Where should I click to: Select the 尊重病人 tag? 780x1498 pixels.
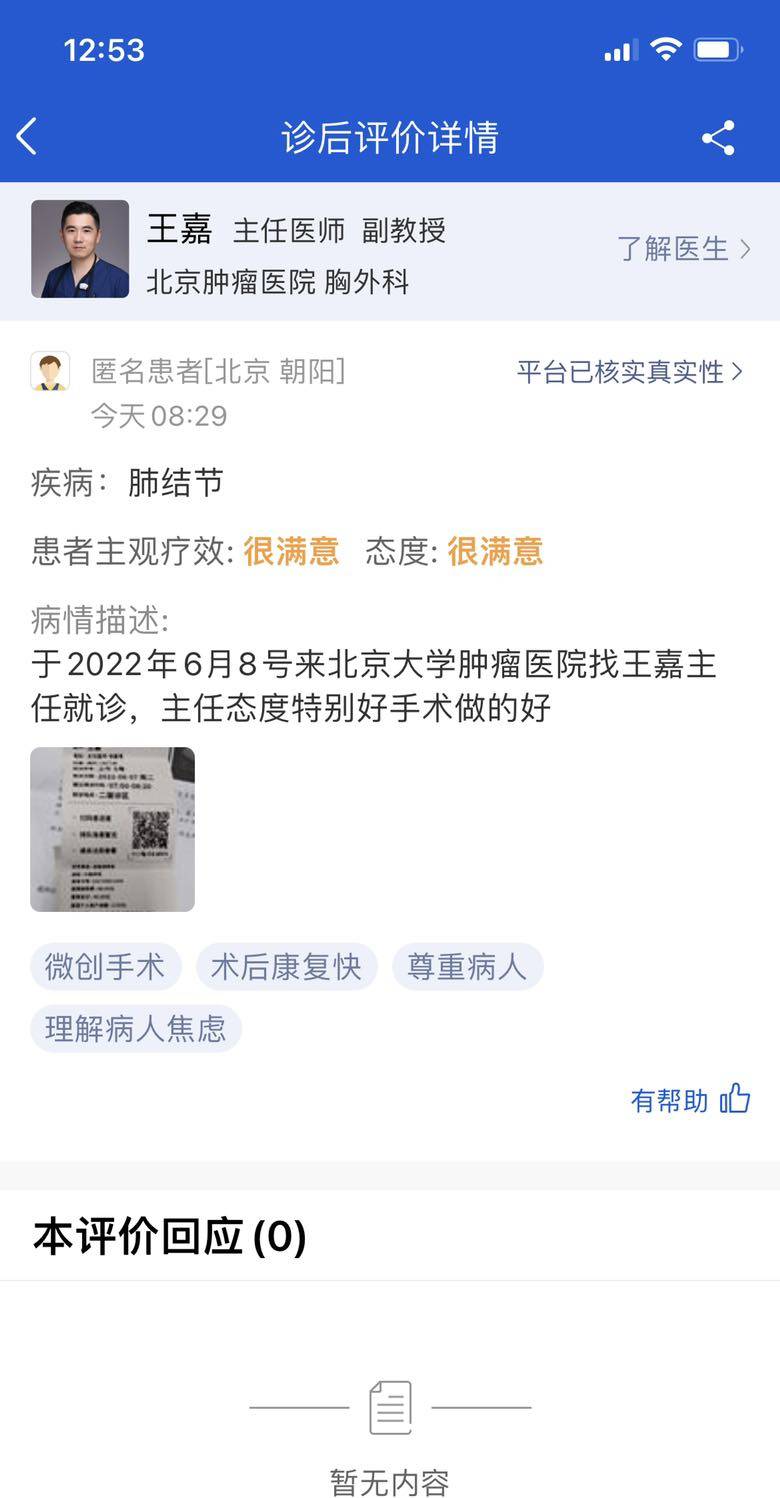coord(467,967)
